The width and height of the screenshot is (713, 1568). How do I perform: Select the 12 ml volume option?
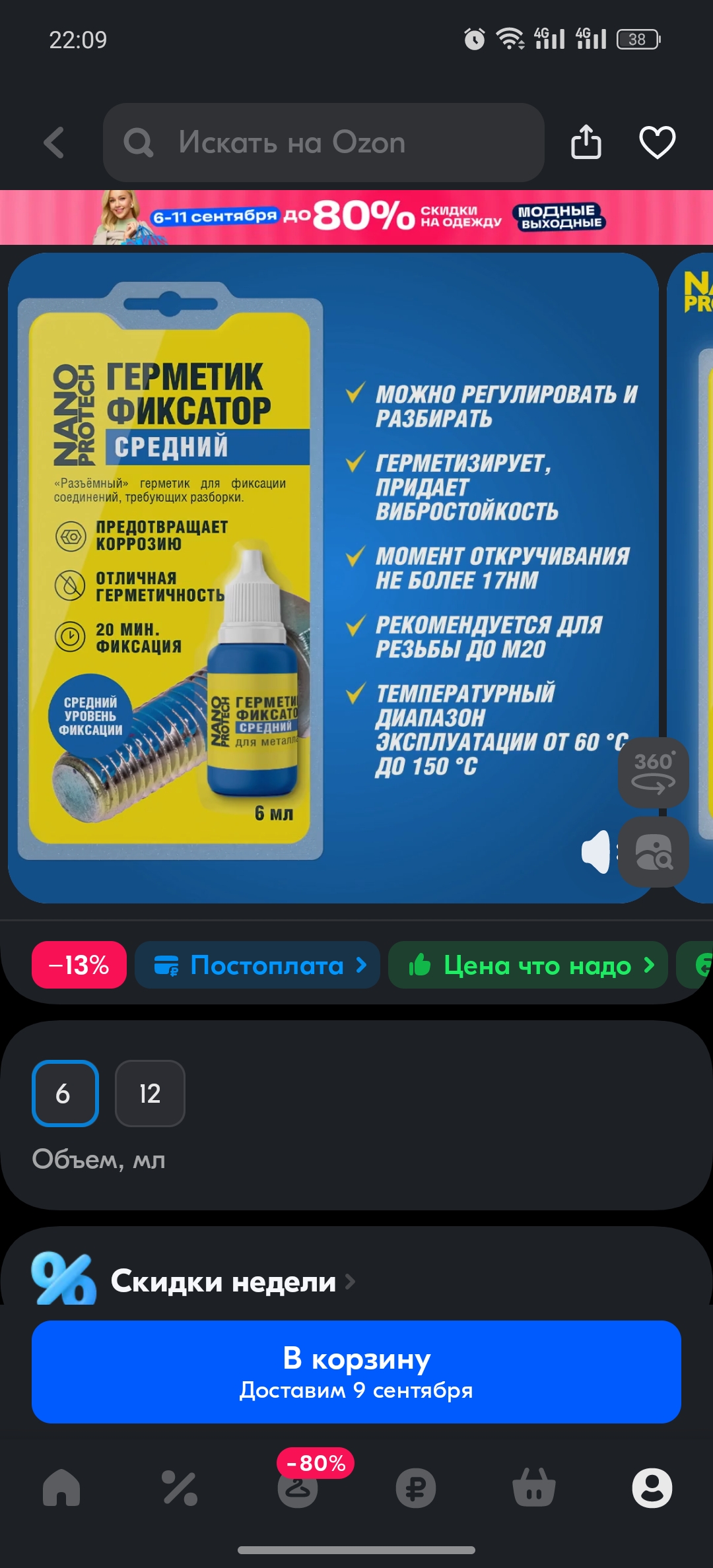[150, 1093]
